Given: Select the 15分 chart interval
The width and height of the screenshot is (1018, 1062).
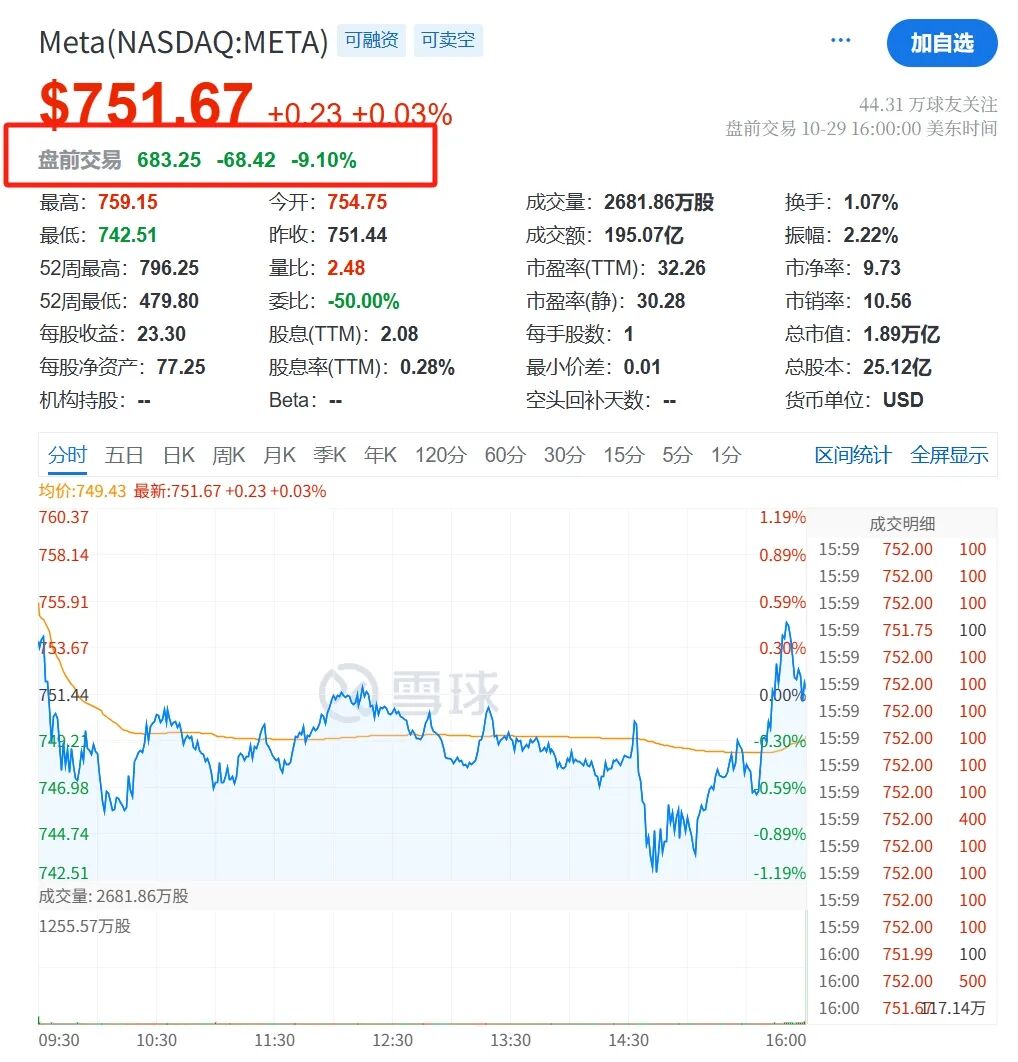Looking at the screenshot, I should (622, 455).
